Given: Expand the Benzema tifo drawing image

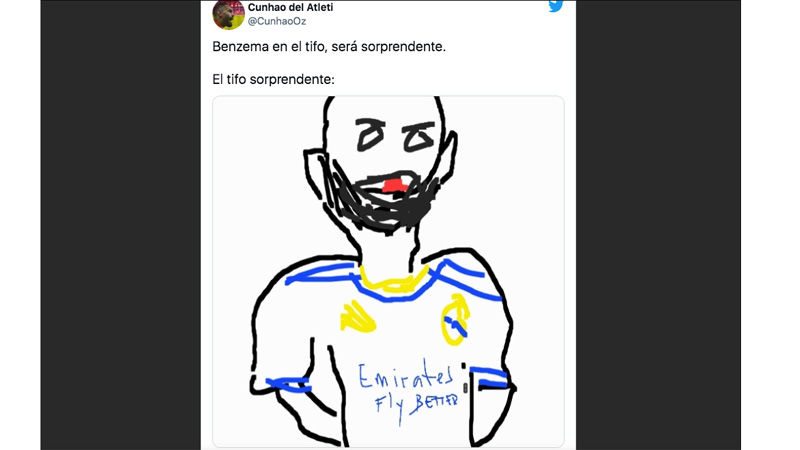Looking at the screenshot, I should (x=388, y=270).
